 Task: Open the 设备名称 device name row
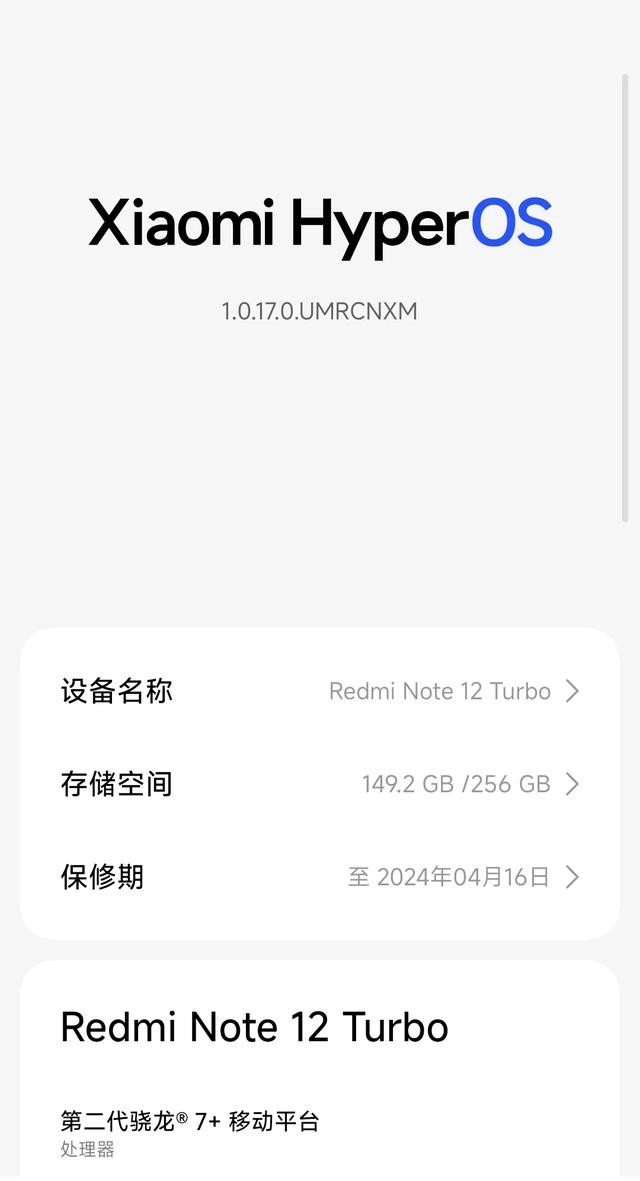pos(320,691)
